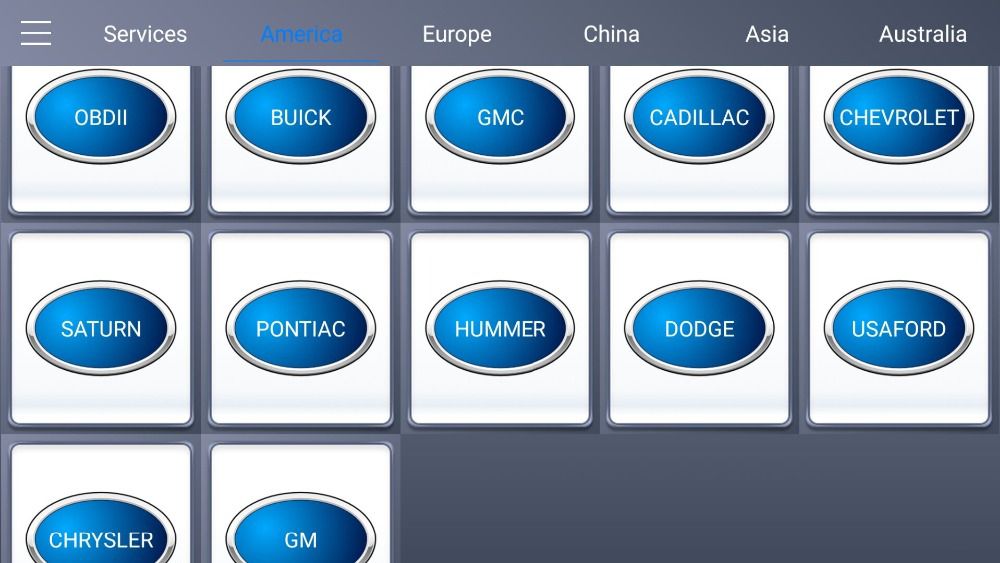Switch to the Australia tab
This screenshot has width=1000, height=563.
click(x=922, y=34)
